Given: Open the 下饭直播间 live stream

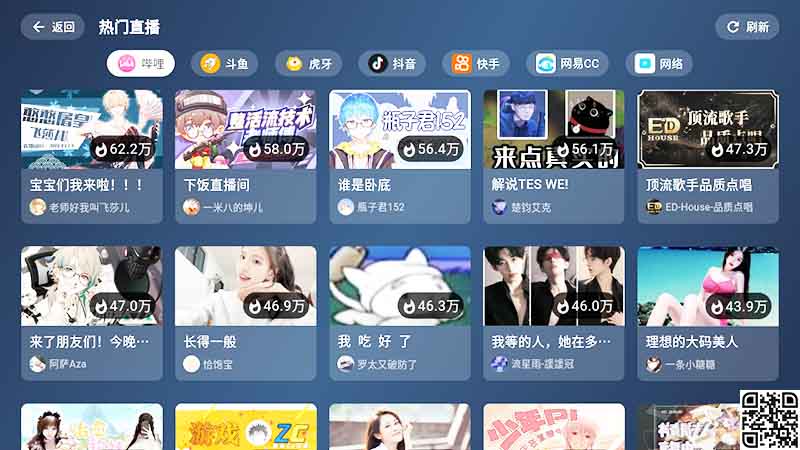Looking at the screenshot, I should tap(245, 155).
